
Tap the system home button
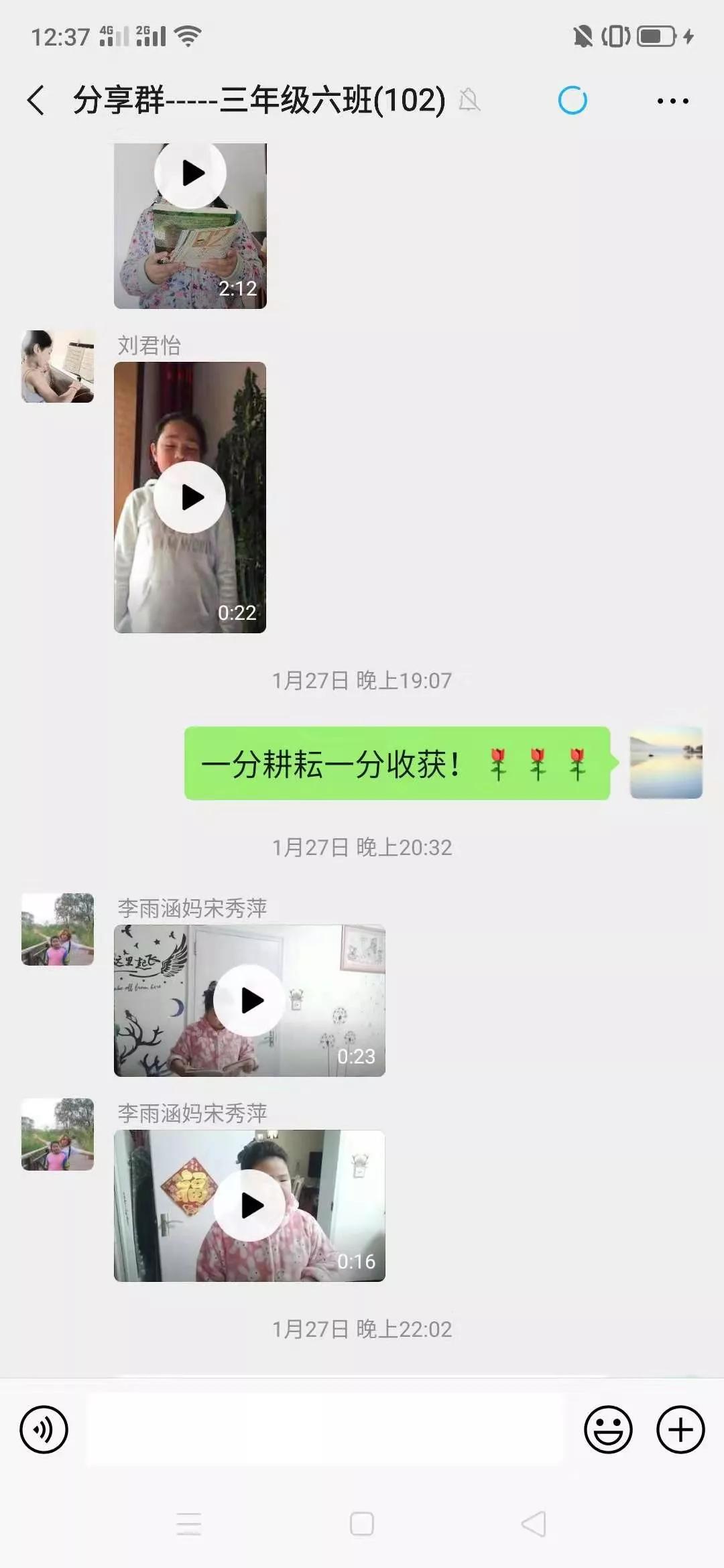[362, 1524]
